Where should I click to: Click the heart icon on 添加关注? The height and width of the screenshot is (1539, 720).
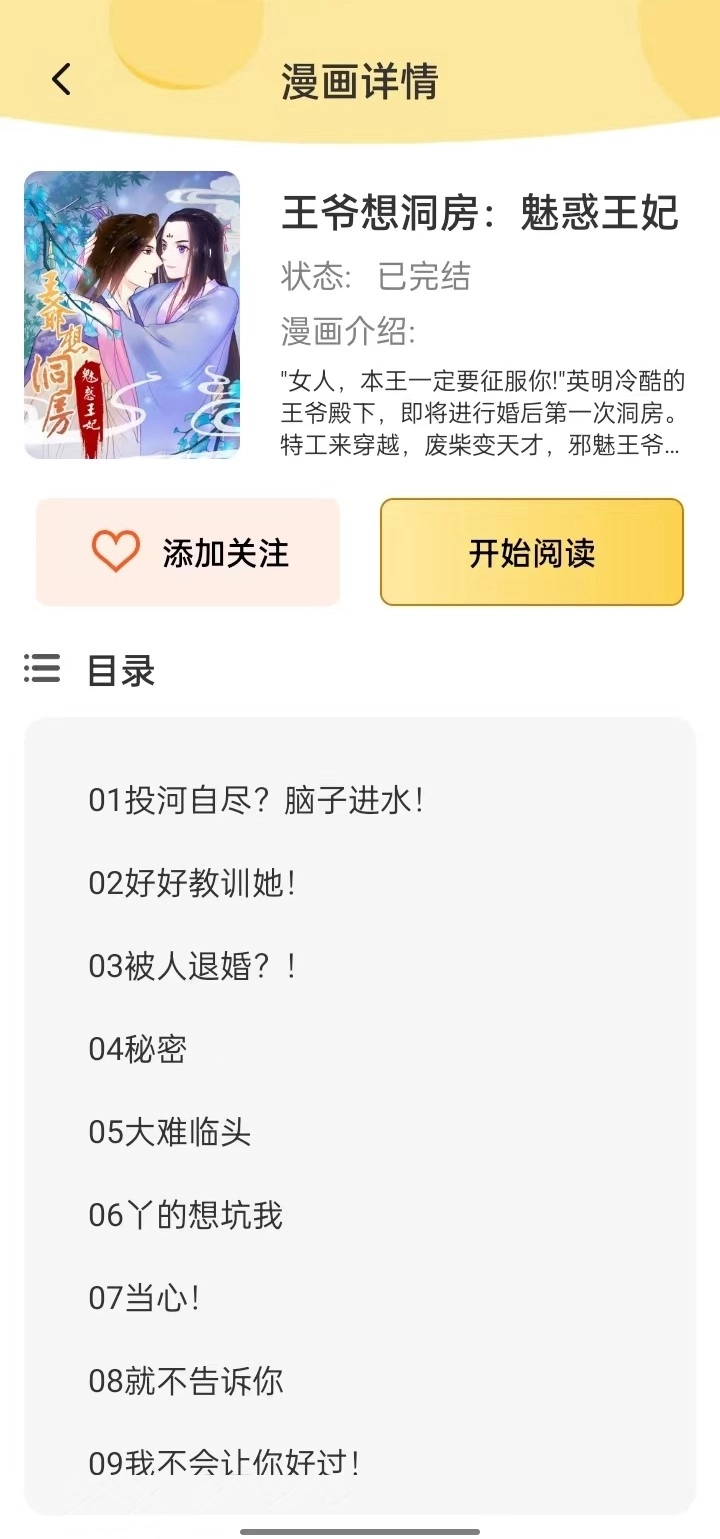(113, 551)
